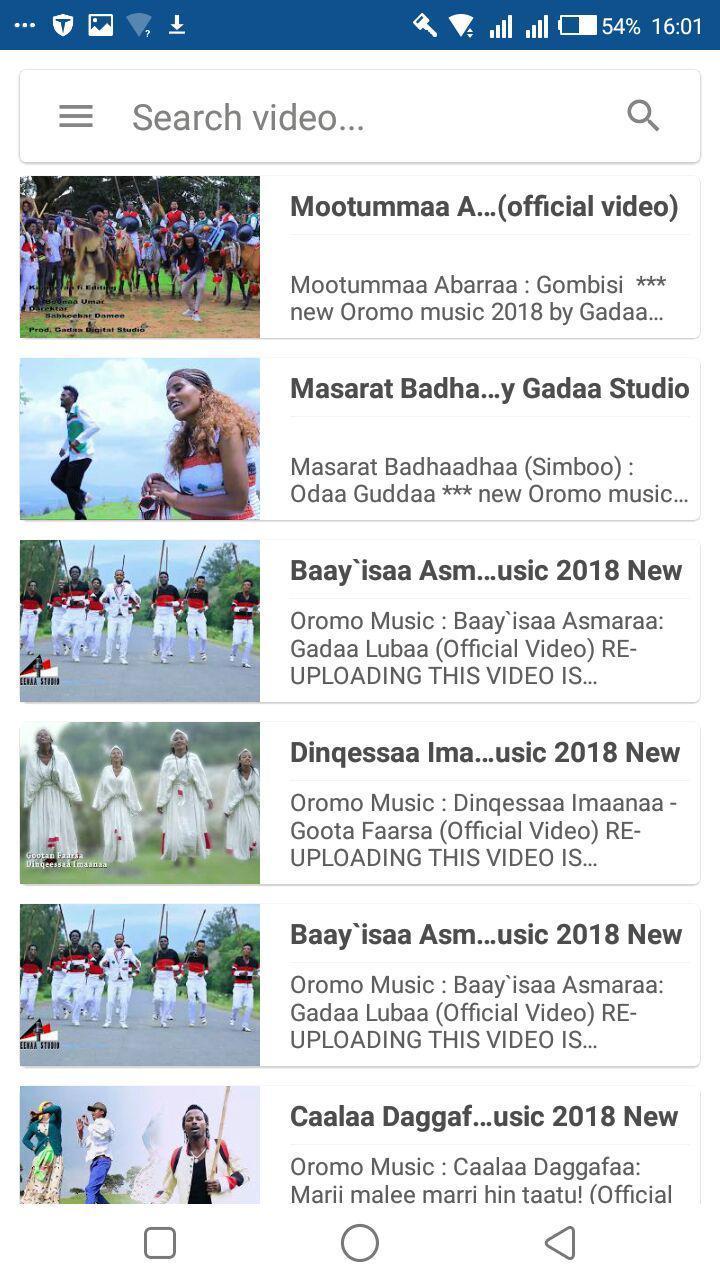Select the Caalaa Daggafaa video card
Viewport: 720px width, 1280px height.
pyautogui.click(x=360, y=1145)
